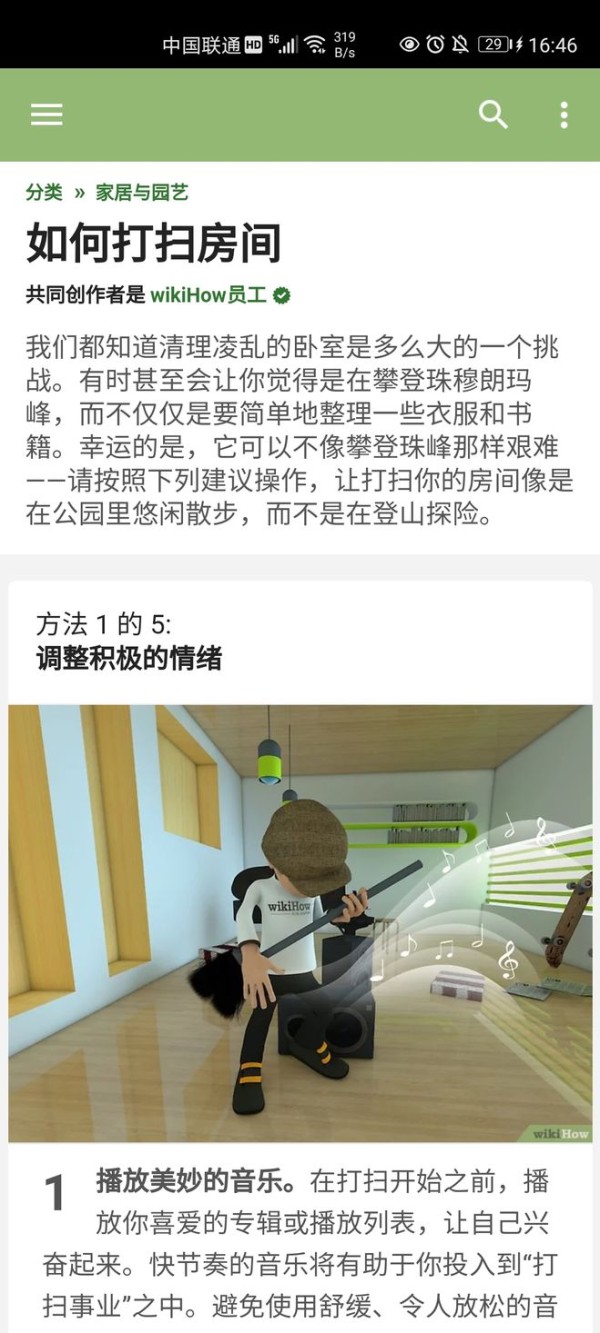600x1333 pixels.
Task: Open the wikiHow员工 author link
Action: coord(208,295)
